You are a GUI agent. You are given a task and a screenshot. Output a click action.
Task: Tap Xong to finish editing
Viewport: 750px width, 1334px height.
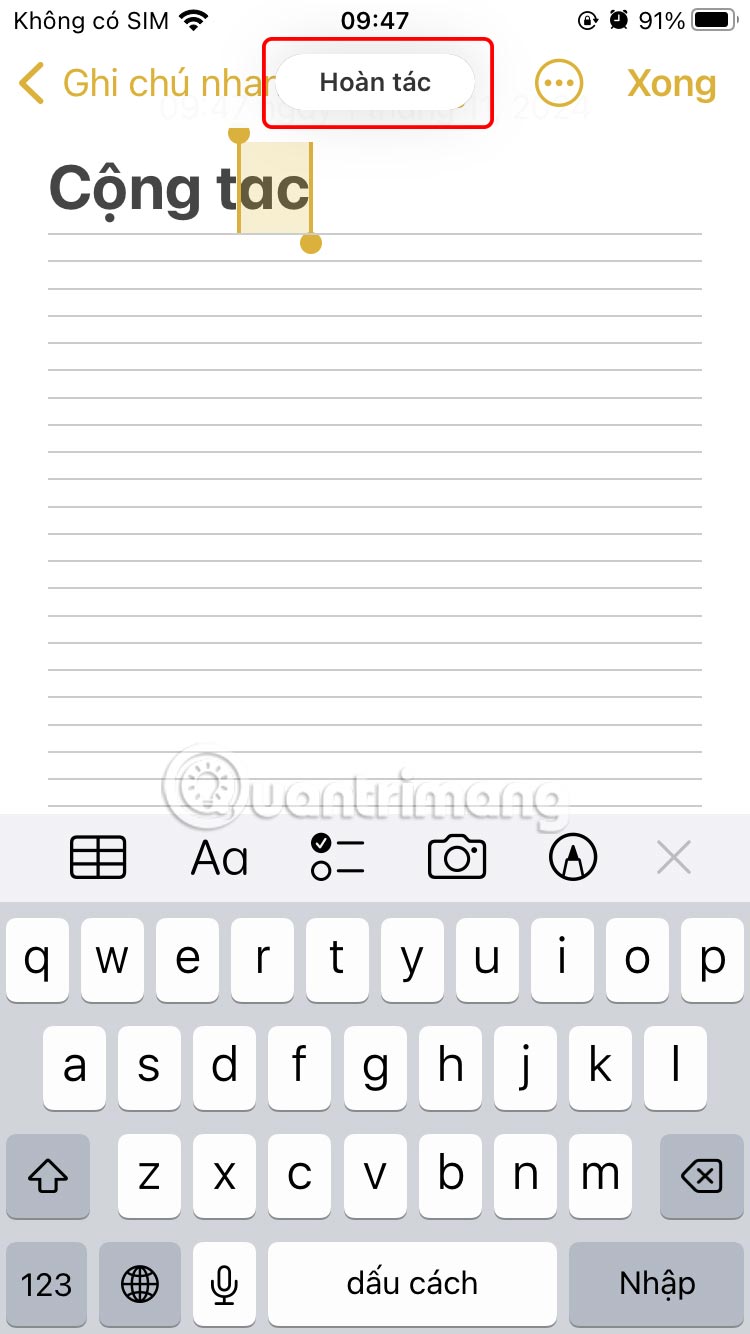(671, 84)
